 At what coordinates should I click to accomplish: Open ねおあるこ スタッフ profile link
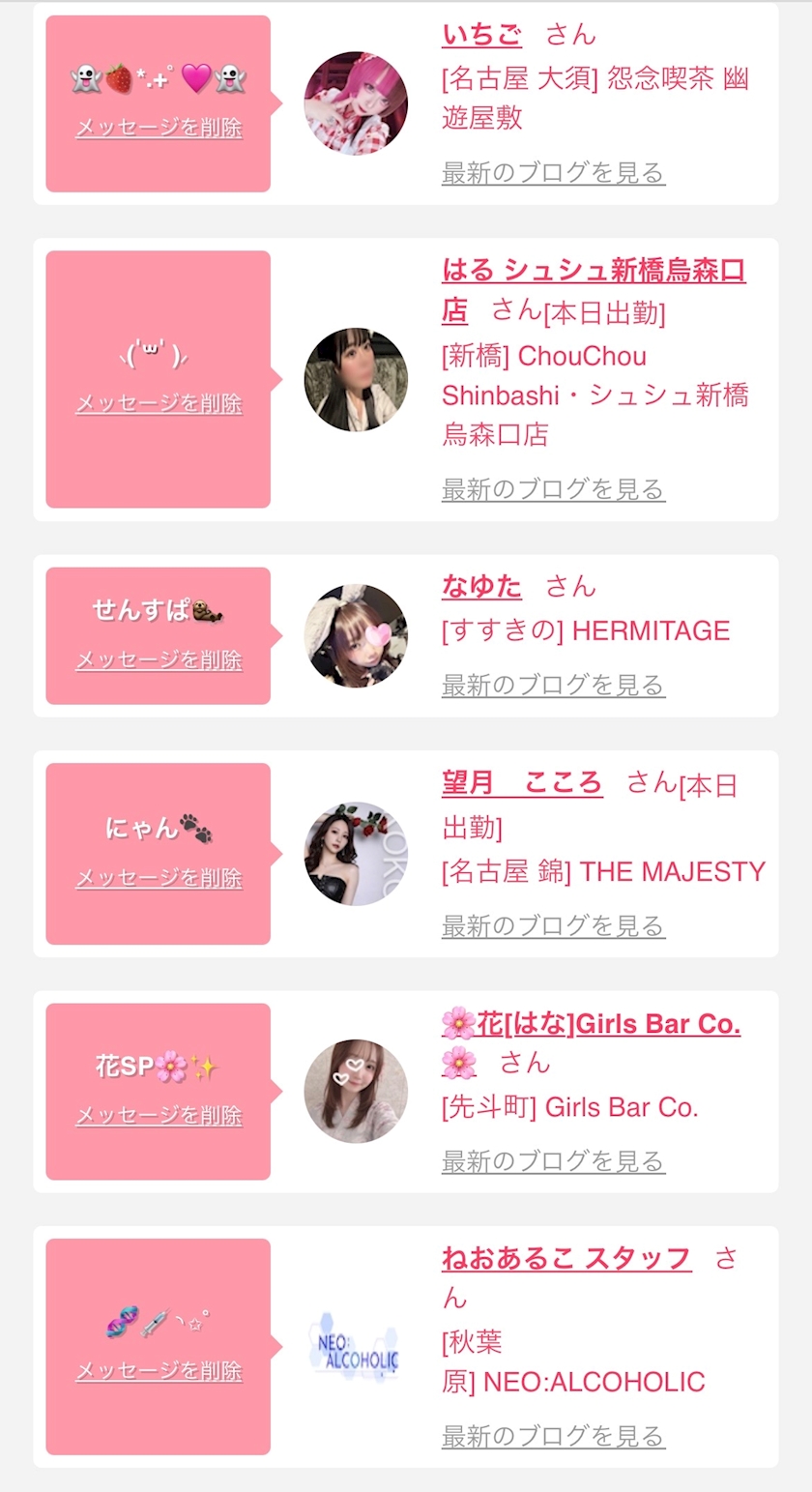click(x=566, y=1258)
